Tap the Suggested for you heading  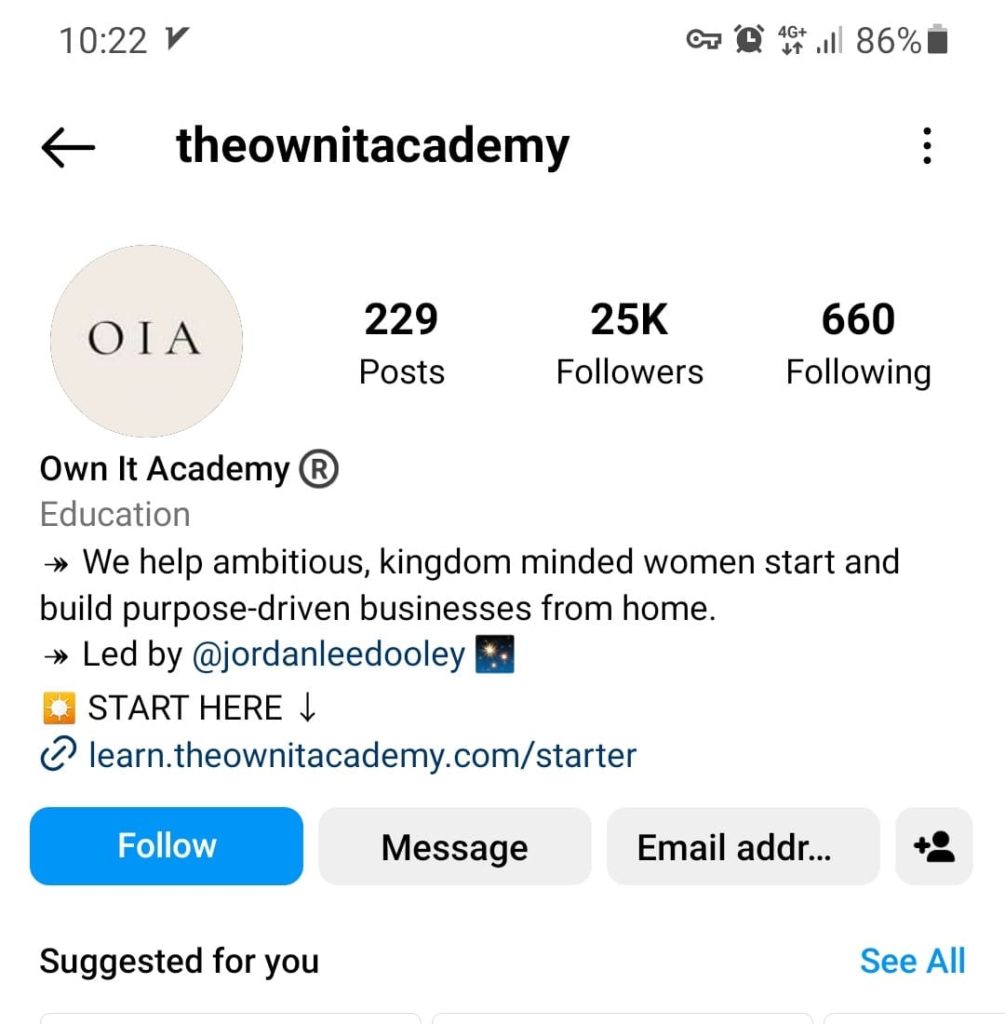coord(178,961)
